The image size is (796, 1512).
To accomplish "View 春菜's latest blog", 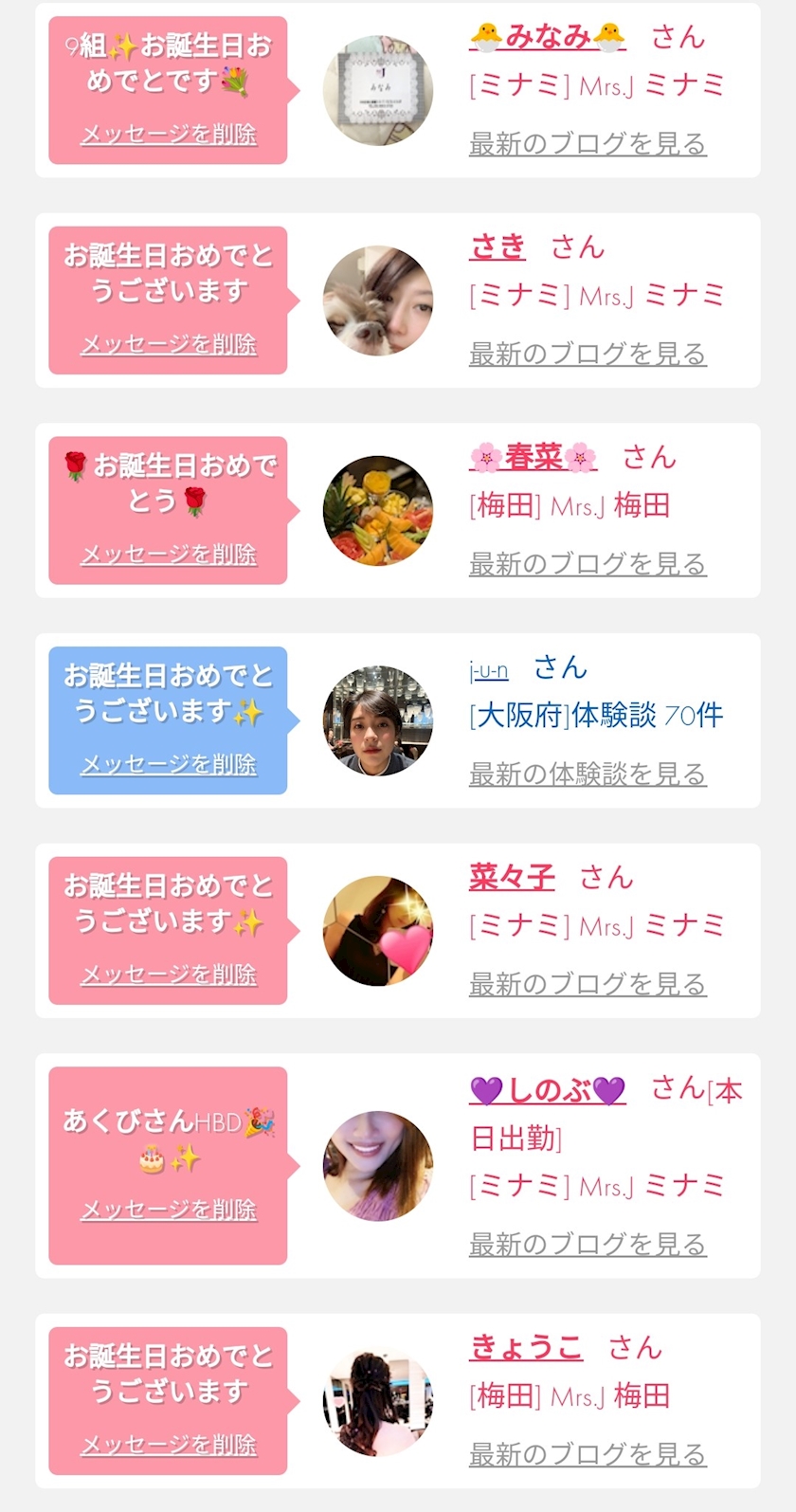I will click(588, 565).
